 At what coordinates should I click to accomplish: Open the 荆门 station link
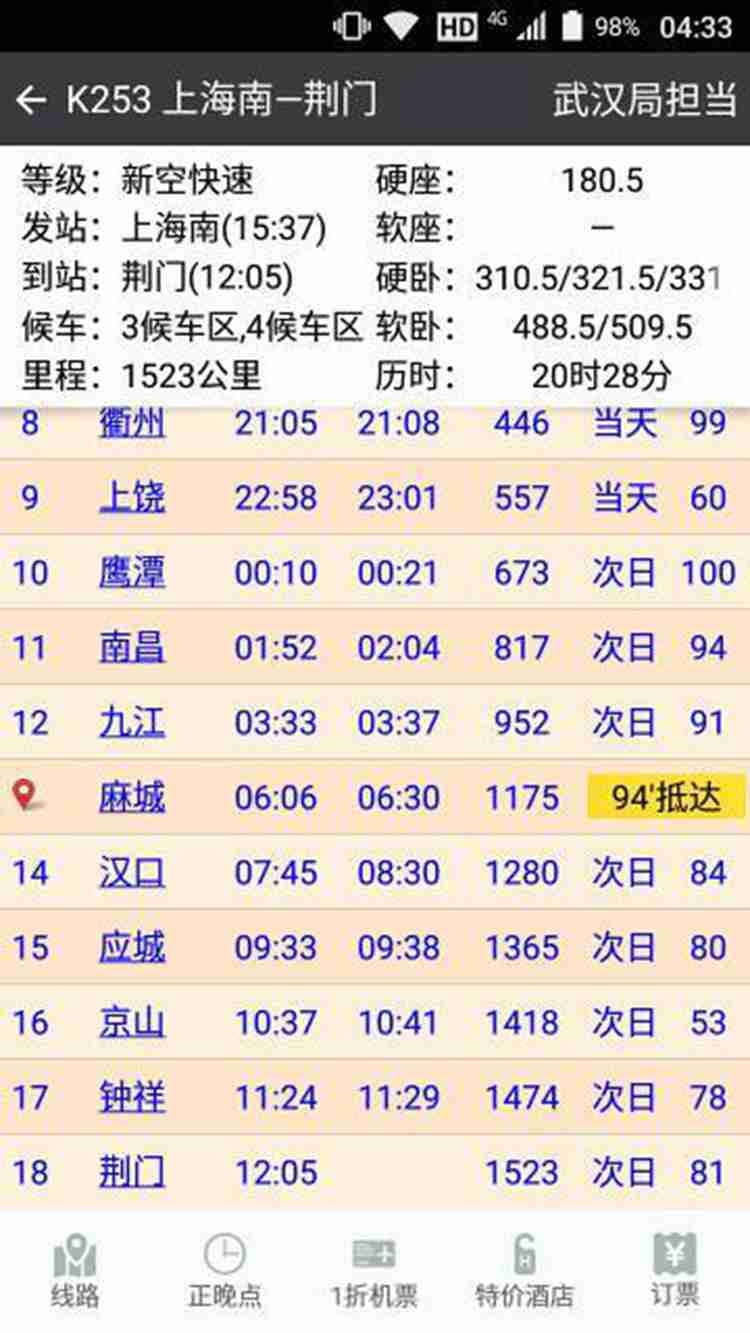click(x=132, y=1172)
